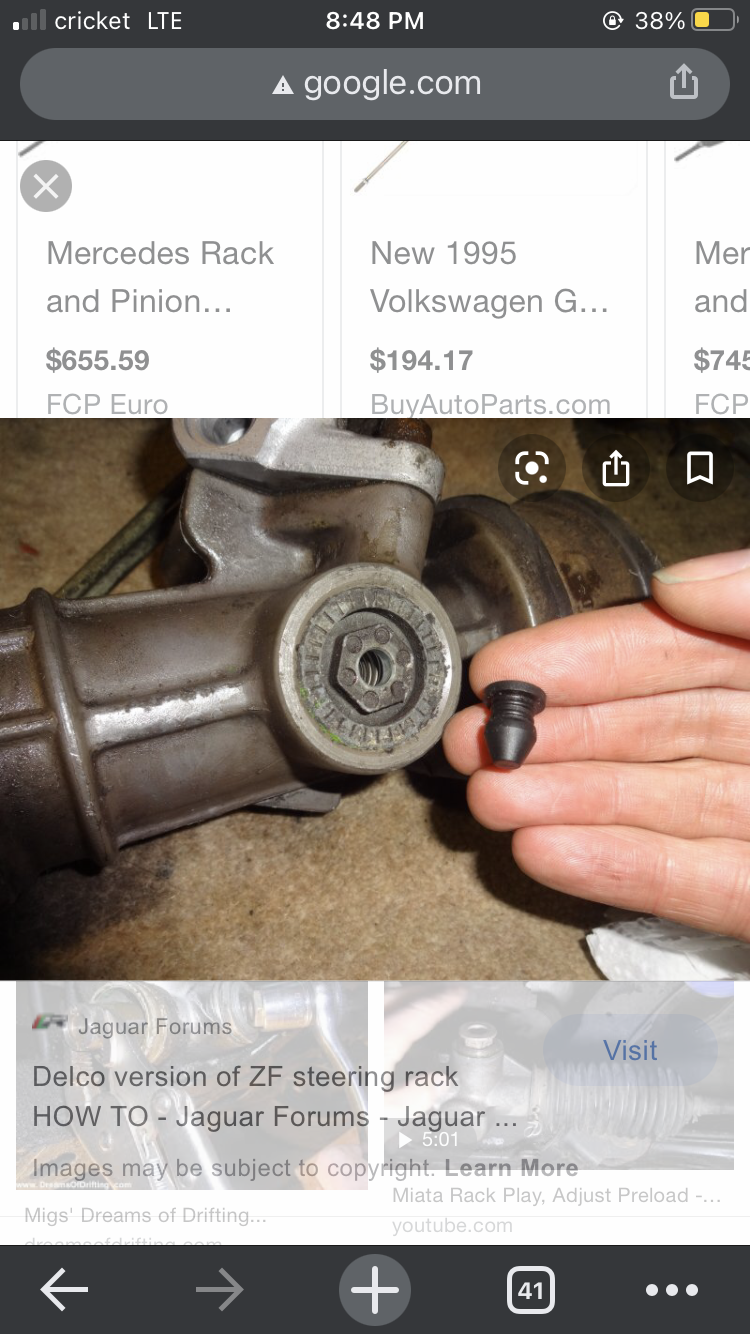Open the browser's three-dot menu

point(671,1291)
